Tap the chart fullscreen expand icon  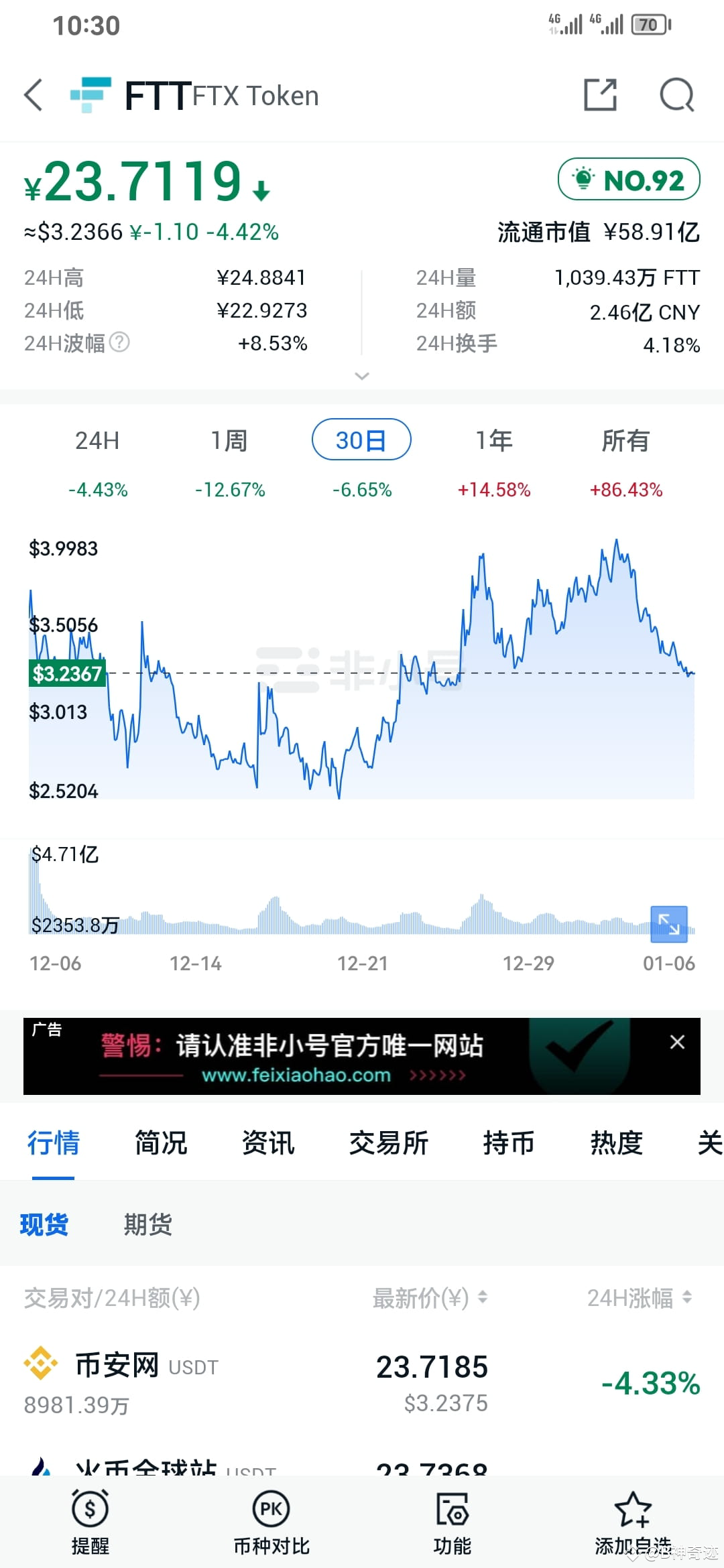(668, 923)
